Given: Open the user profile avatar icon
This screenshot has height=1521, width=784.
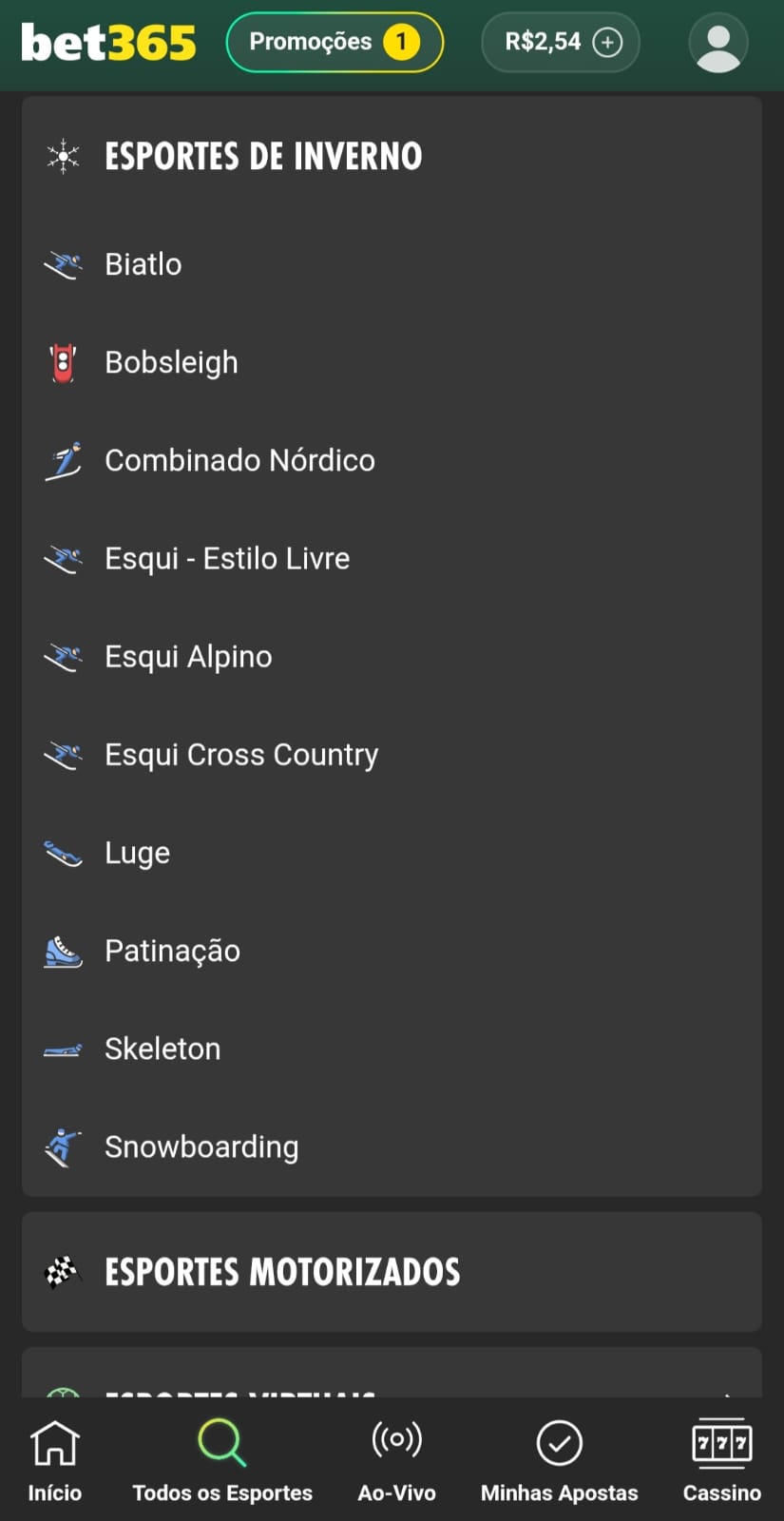Looking at the screenshot, I should (718, 42).
